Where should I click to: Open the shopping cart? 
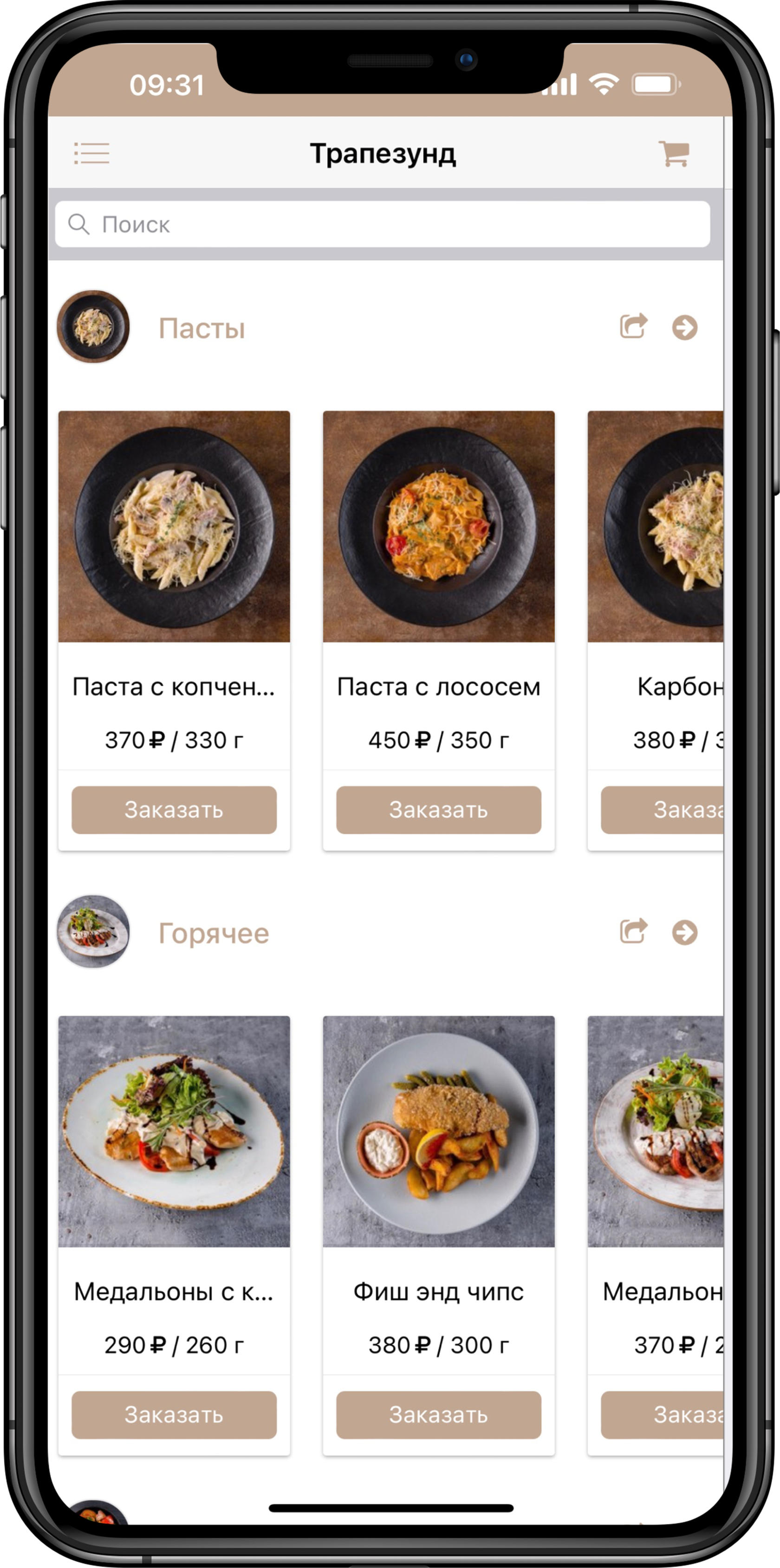[x=673, y=154]
